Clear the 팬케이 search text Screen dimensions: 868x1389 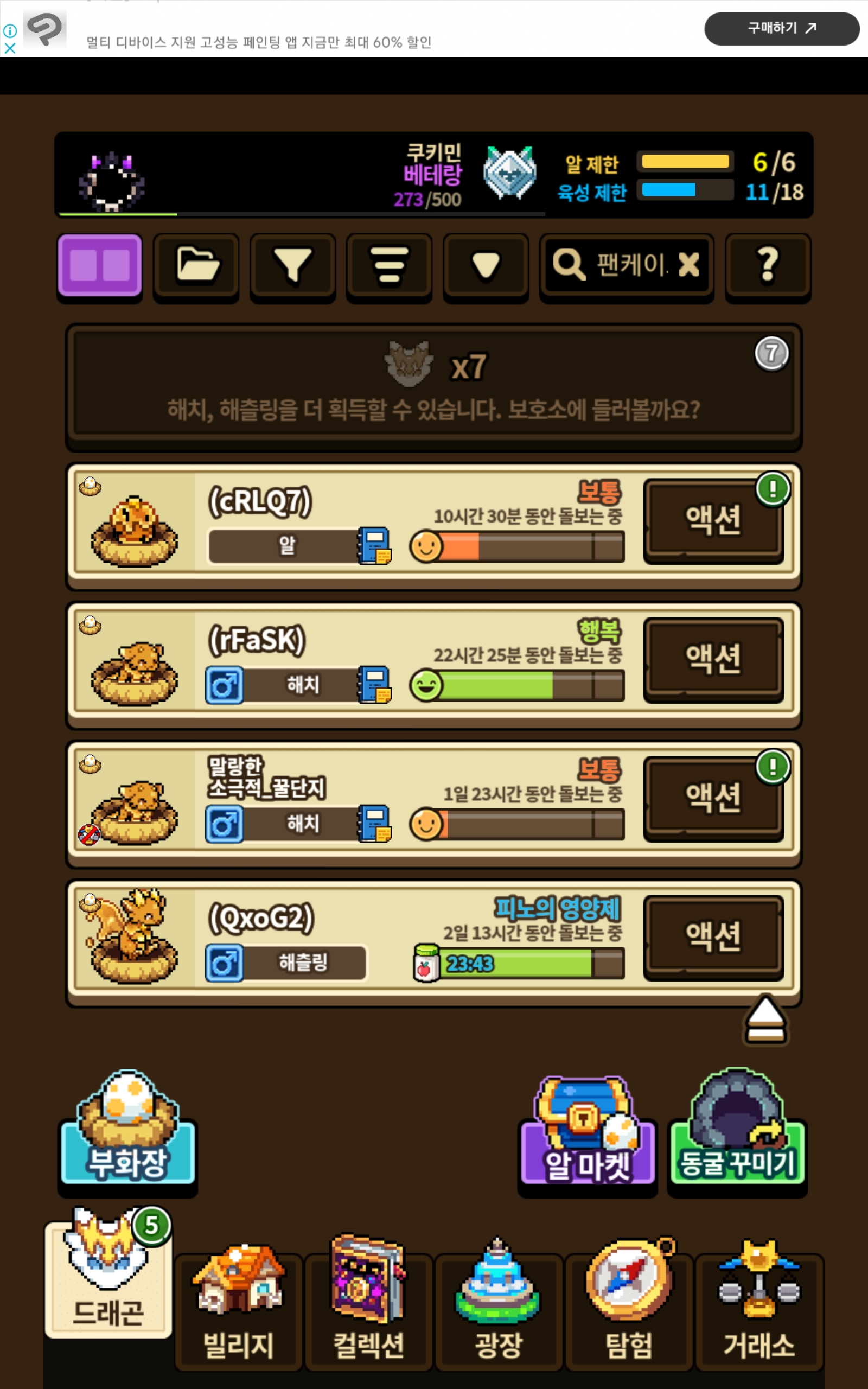pos(688,265)
